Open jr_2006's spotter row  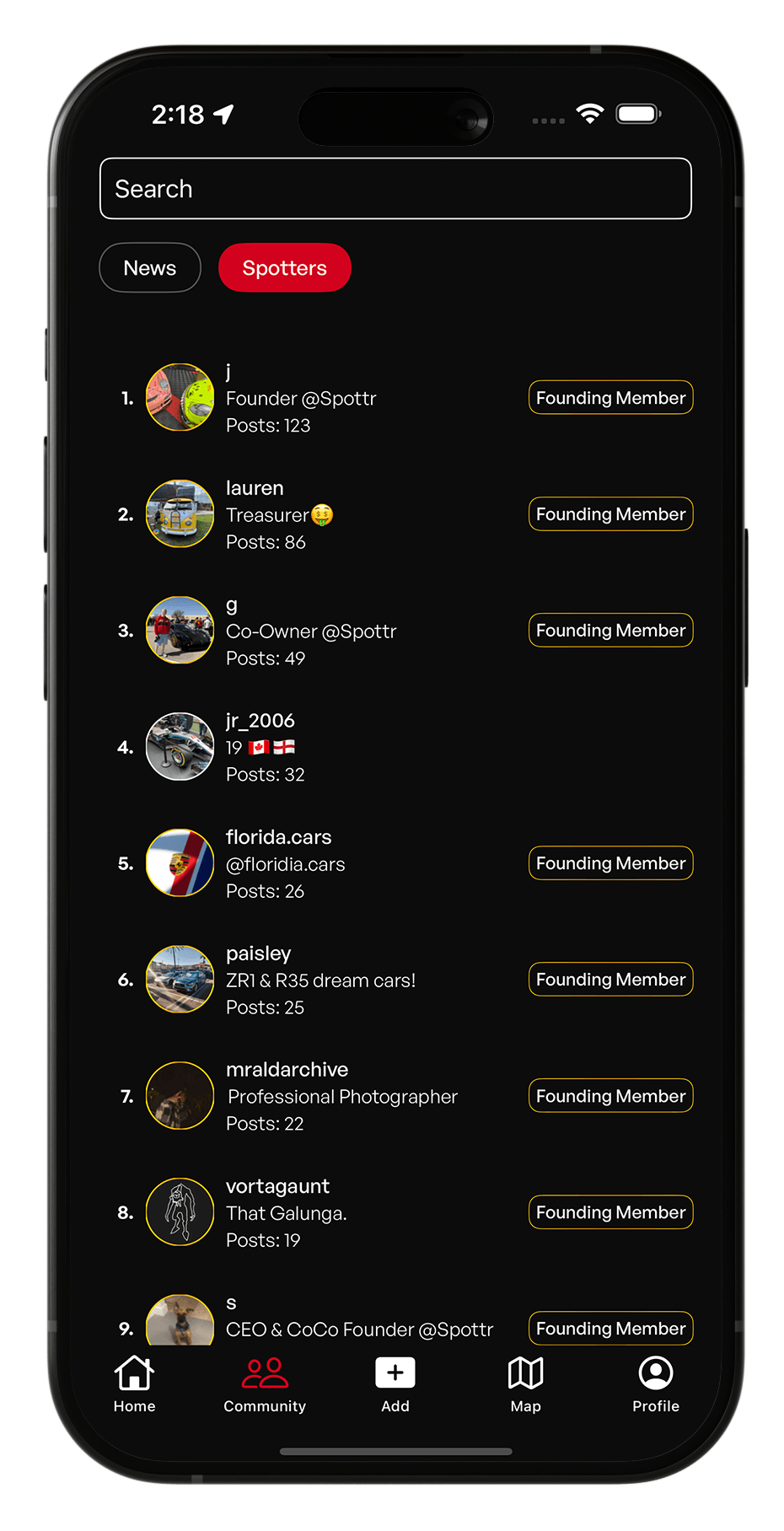point(265,747)
